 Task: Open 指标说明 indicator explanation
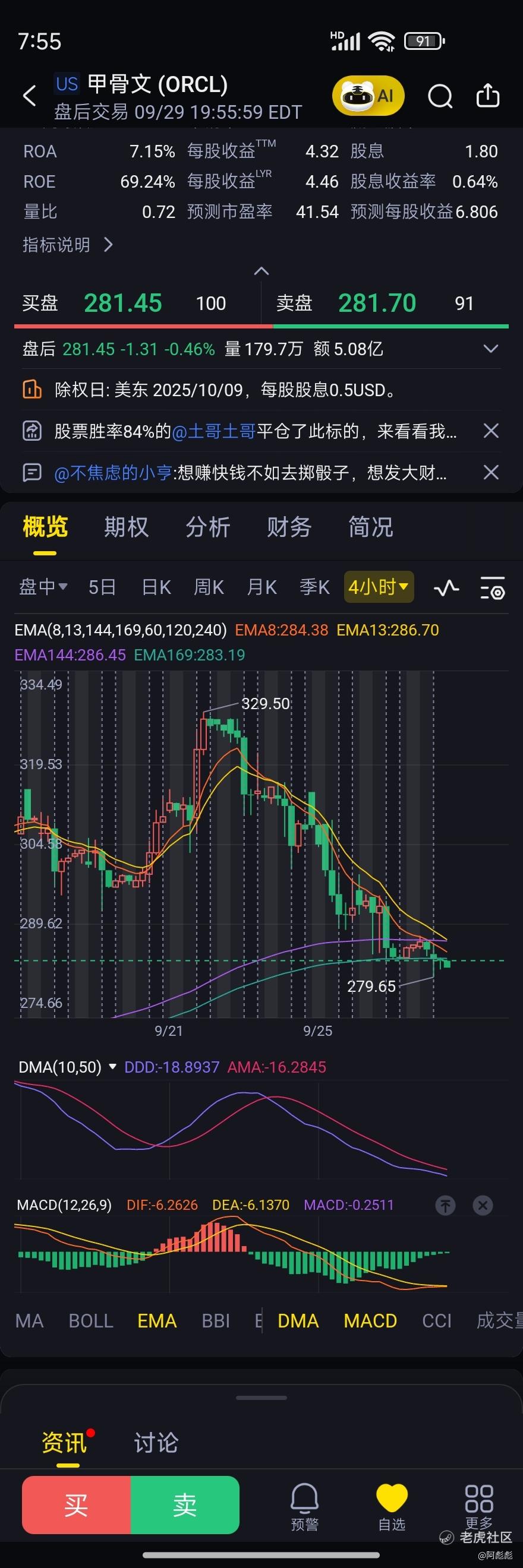pyautogui.click(x=68, y=245)
